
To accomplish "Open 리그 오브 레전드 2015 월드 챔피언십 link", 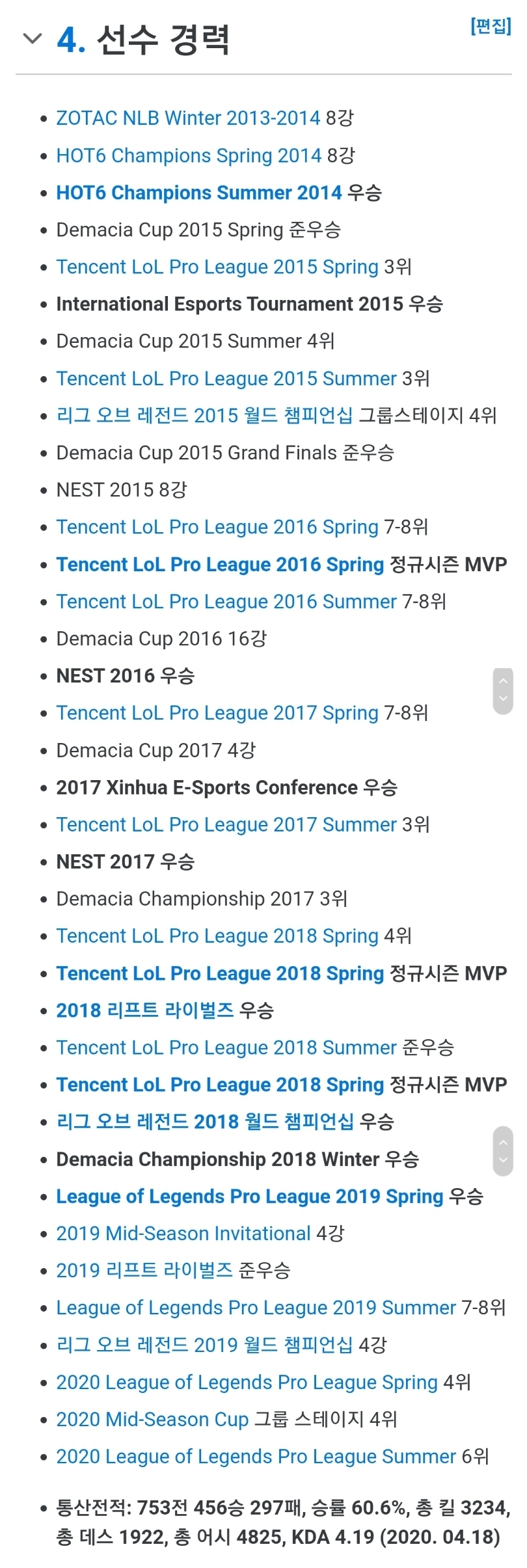I will pyautogui.click(x=204, y=416).
